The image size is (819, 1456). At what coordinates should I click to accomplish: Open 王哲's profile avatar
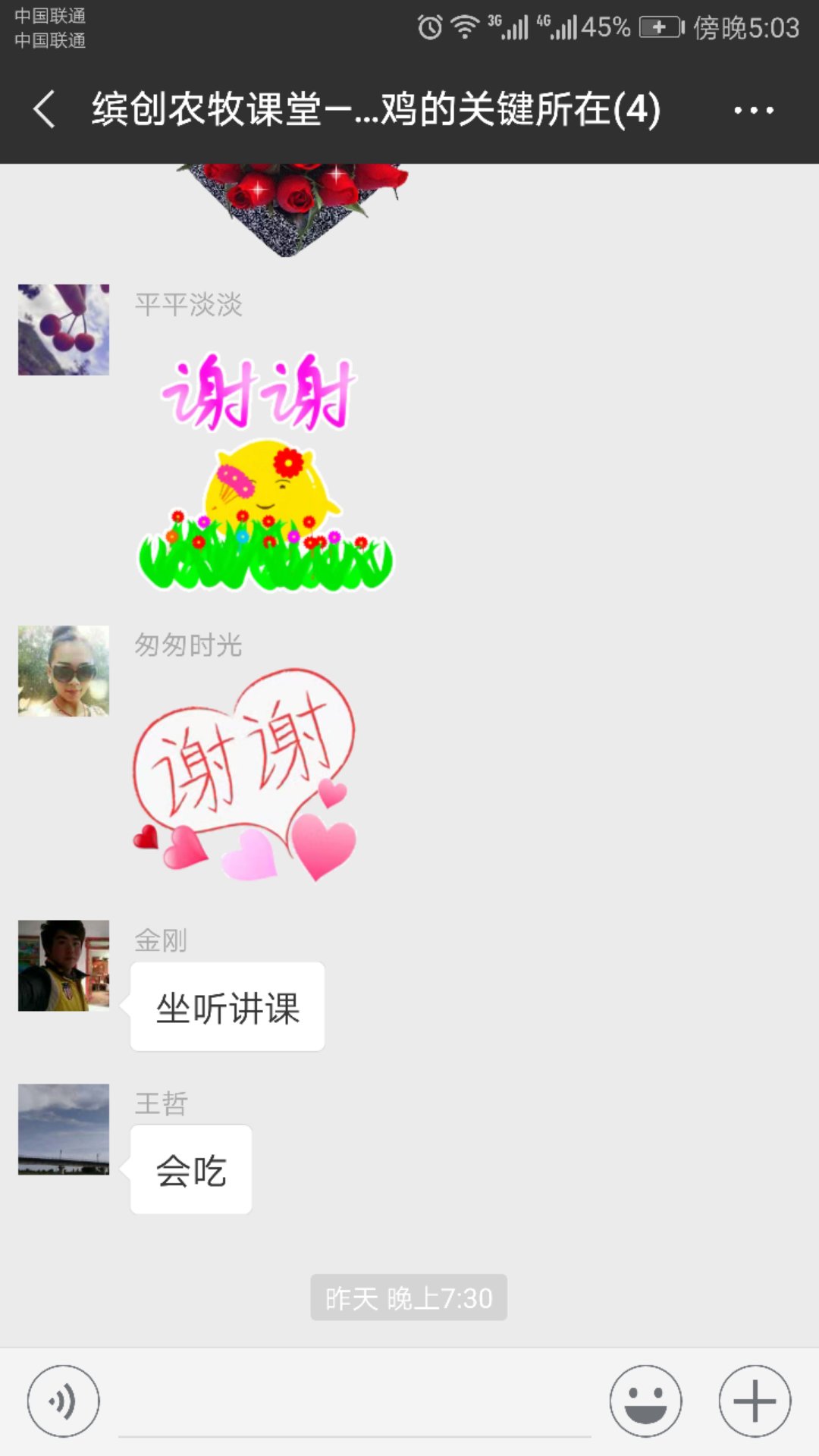click(64, 1130)
